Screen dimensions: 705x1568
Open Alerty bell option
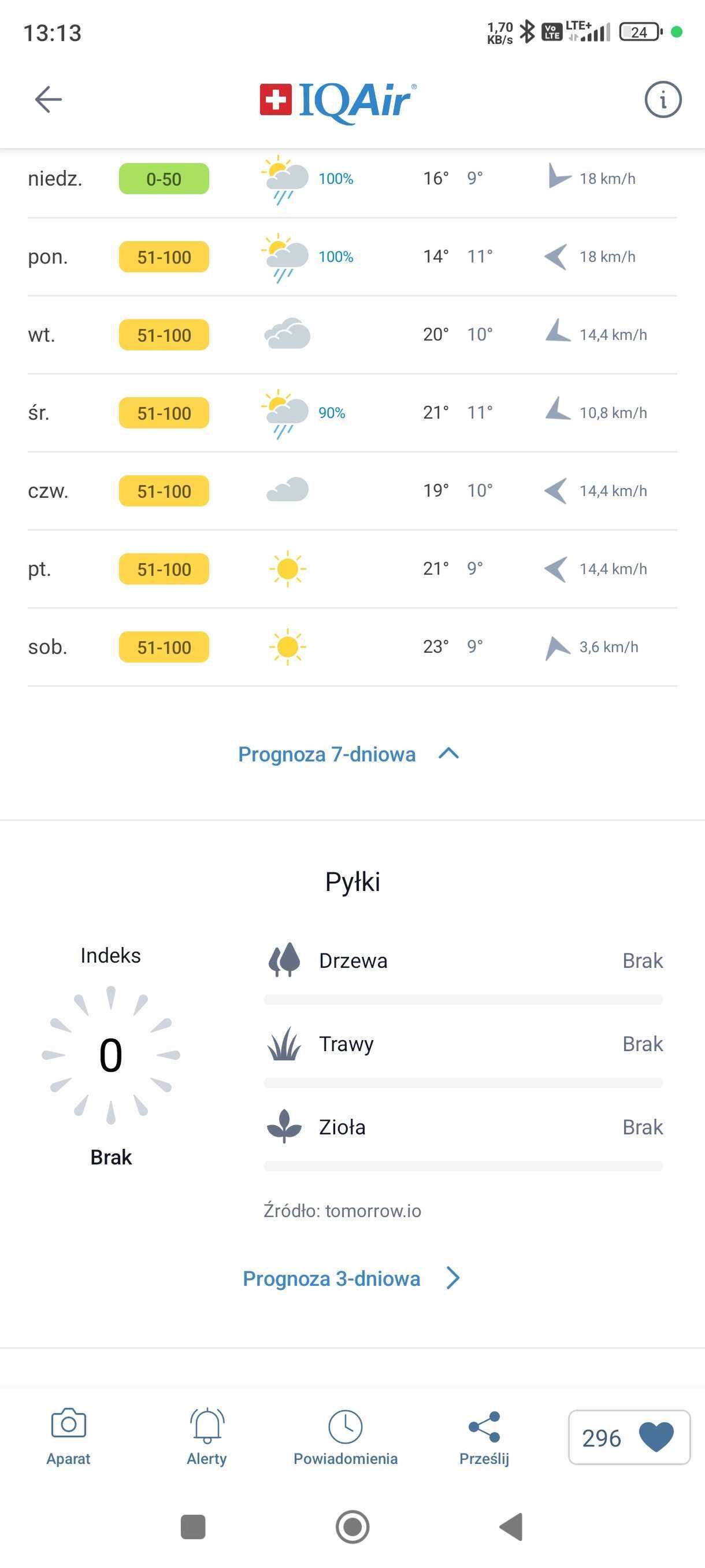207,1437
